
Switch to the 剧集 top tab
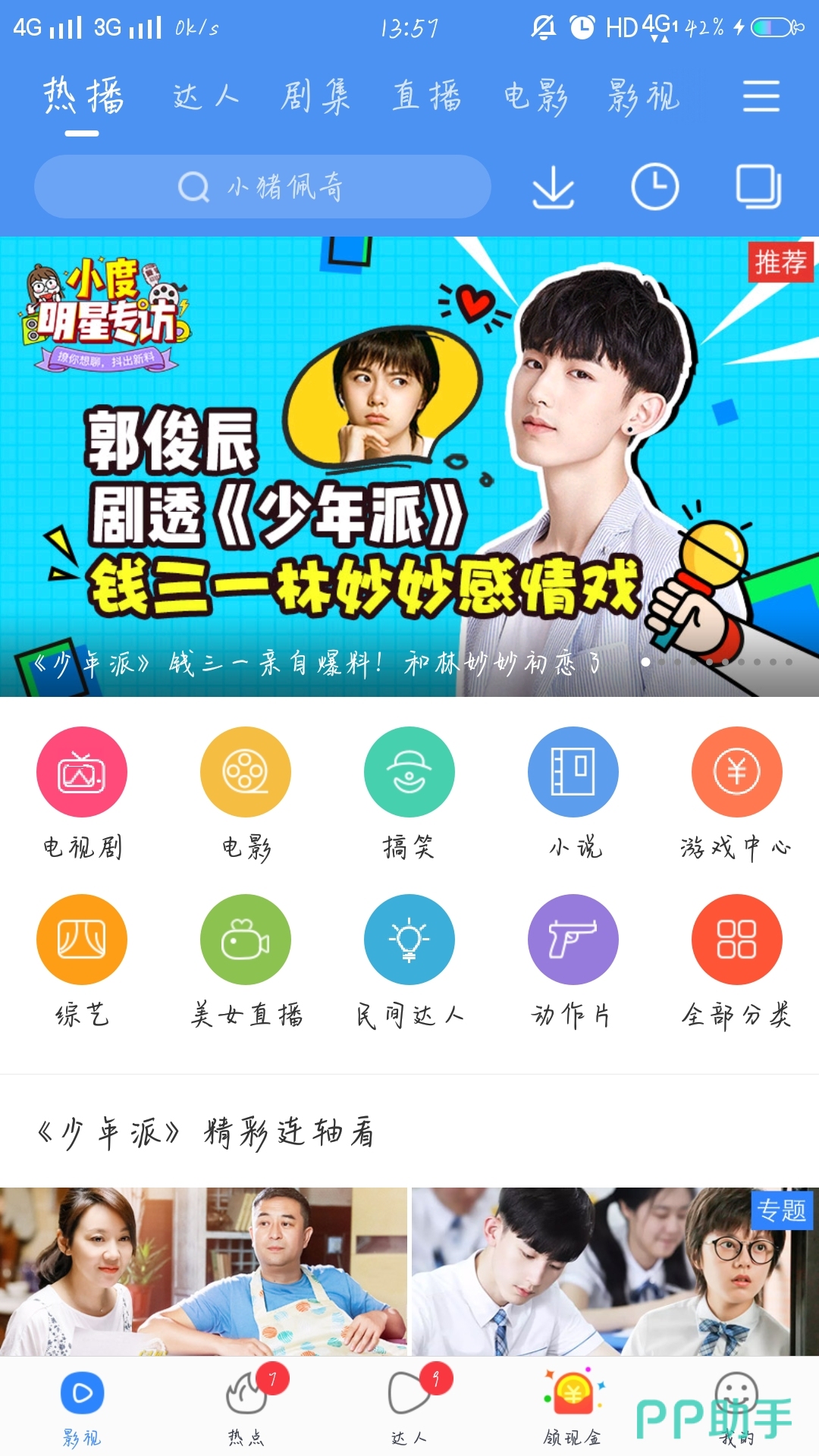(x=315, y=97)
